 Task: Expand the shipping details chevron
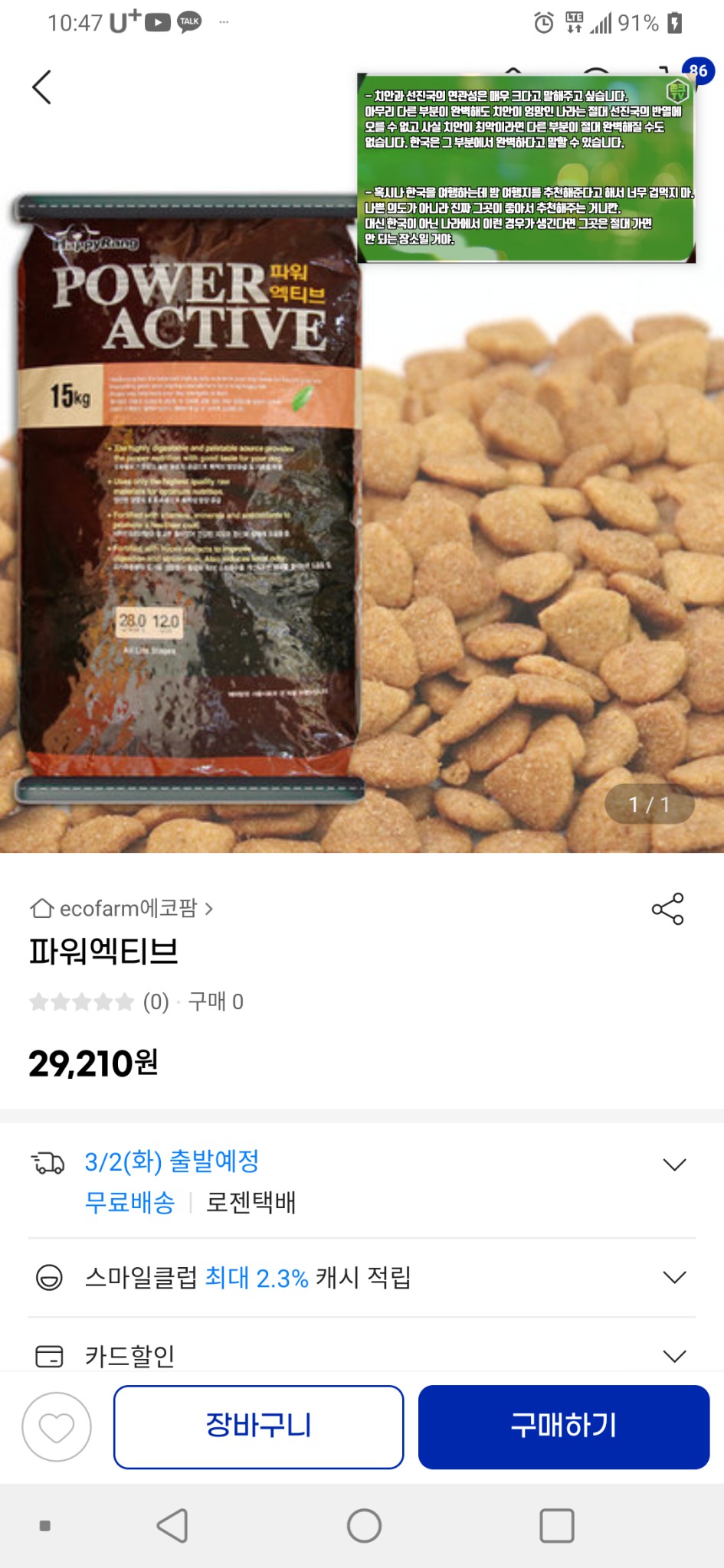674,1163
